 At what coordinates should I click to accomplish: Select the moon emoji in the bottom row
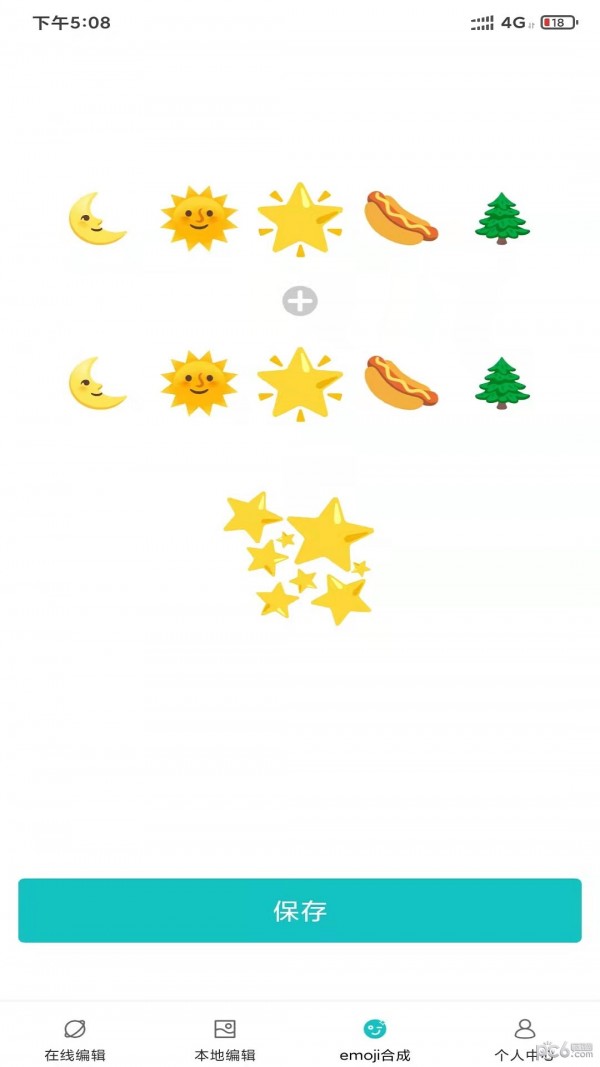click(97, 384)
